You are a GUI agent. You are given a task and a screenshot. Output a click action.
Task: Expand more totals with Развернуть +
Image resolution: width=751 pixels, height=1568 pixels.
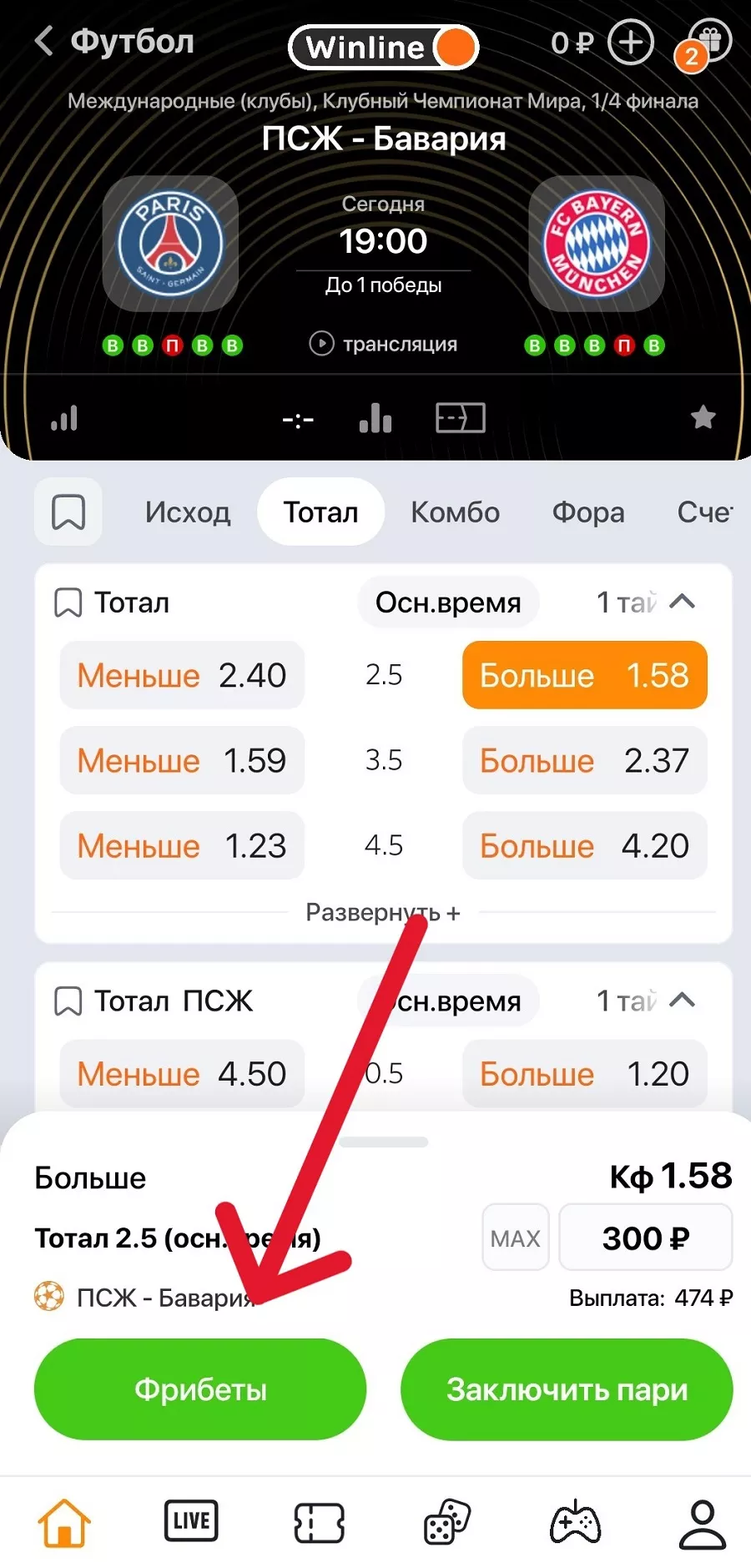(383, 912)
